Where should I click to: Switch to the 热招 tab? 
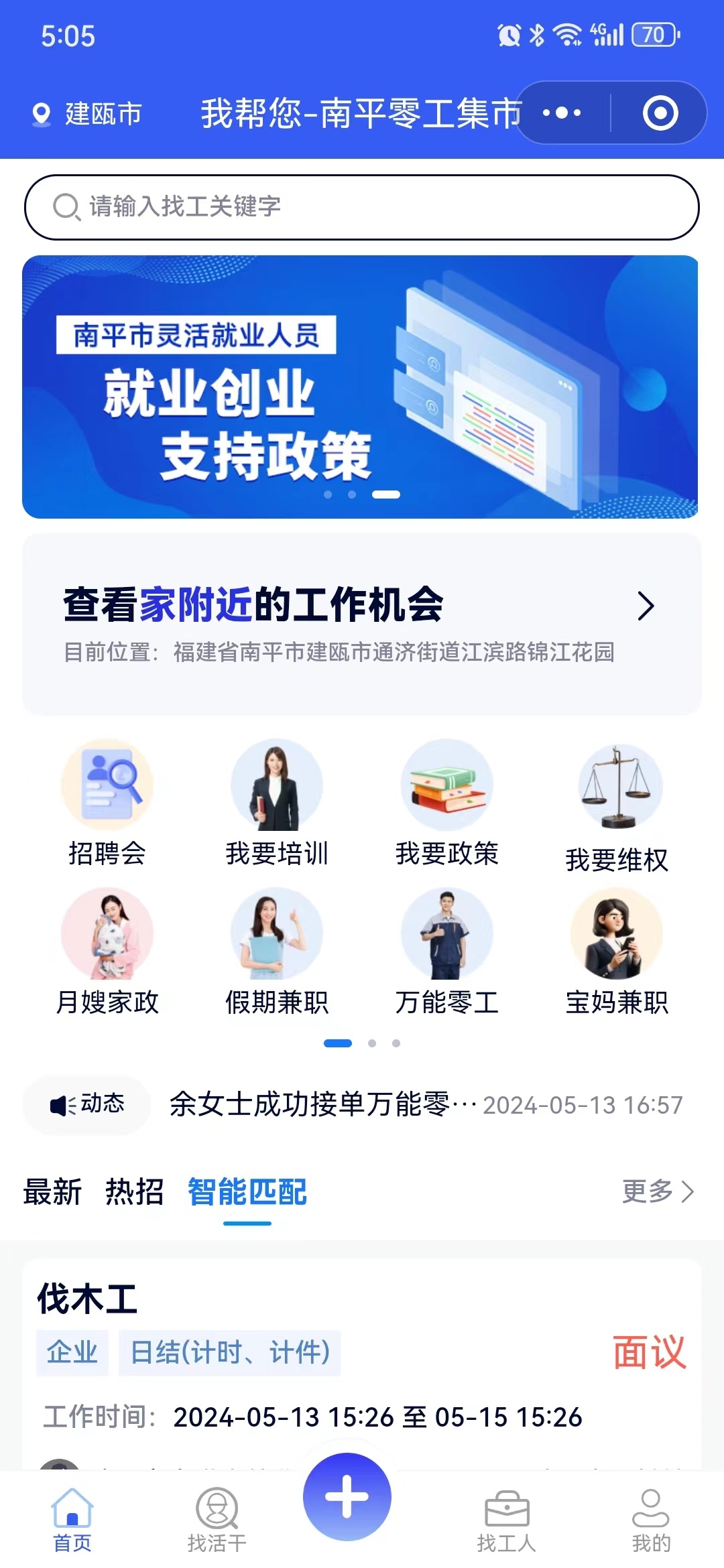pyautogui.click(x=134, y=1192)
